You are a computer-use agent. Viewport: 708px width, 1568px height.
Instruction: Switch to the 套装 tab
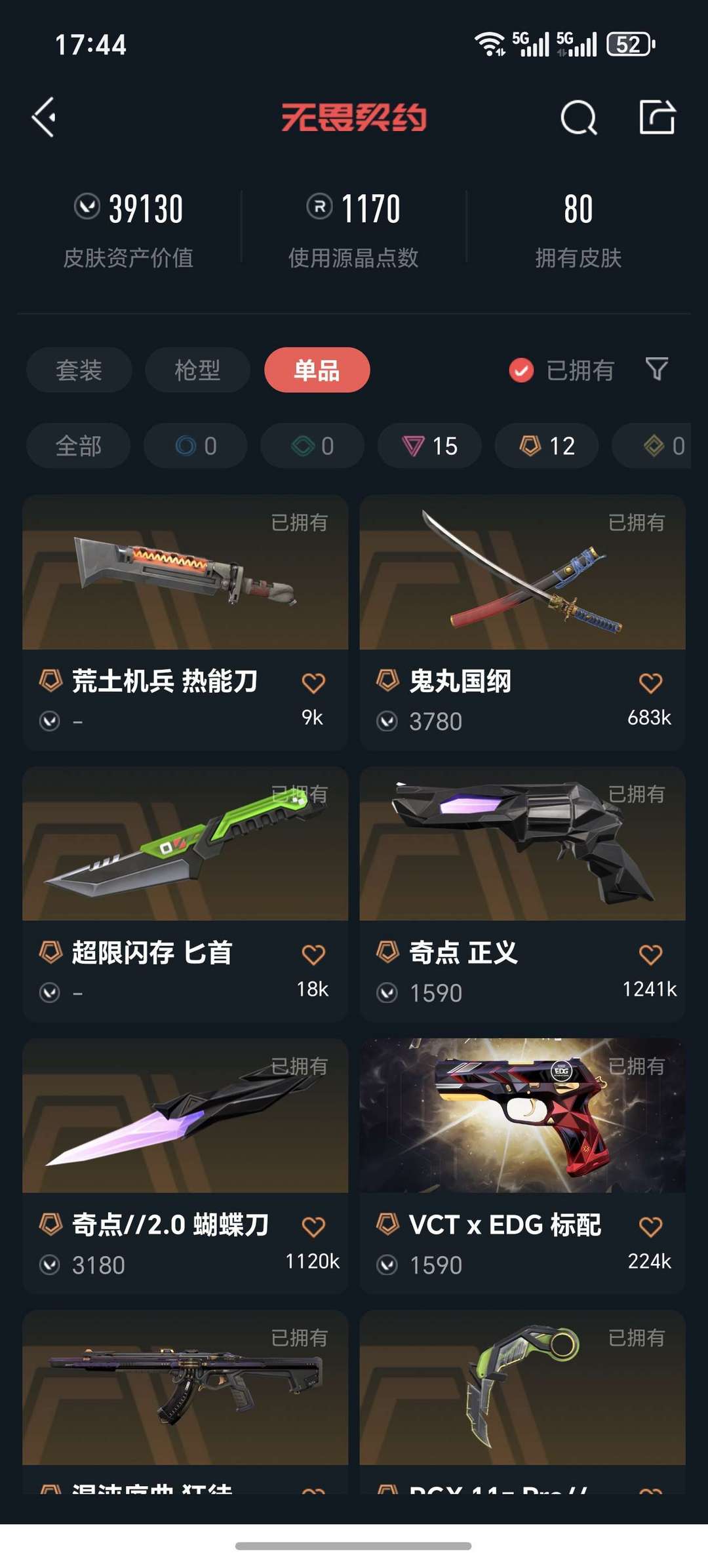(x=79, y=370)
